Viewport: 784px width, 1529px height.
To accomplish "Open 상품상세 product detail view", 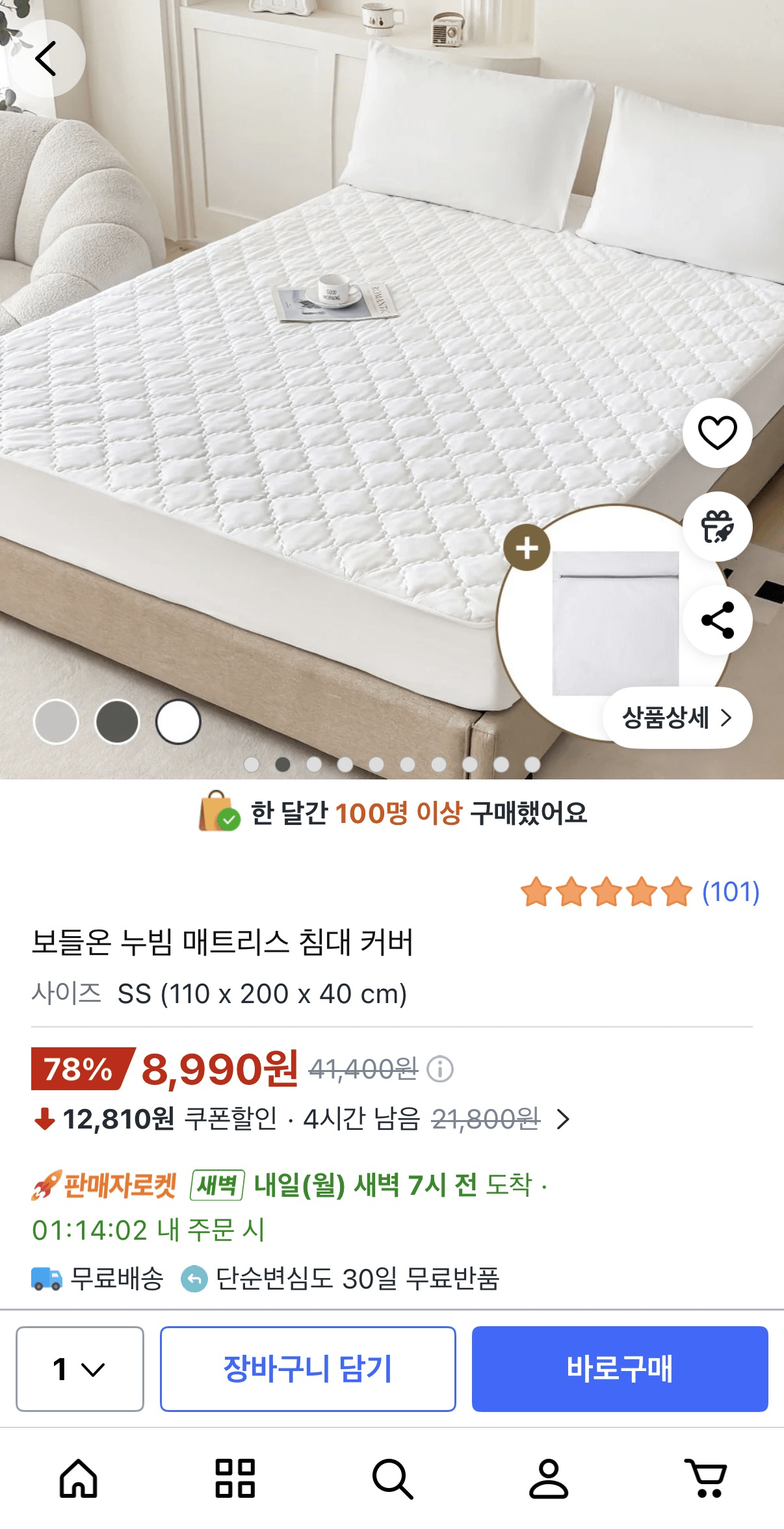I will (676, 717).
